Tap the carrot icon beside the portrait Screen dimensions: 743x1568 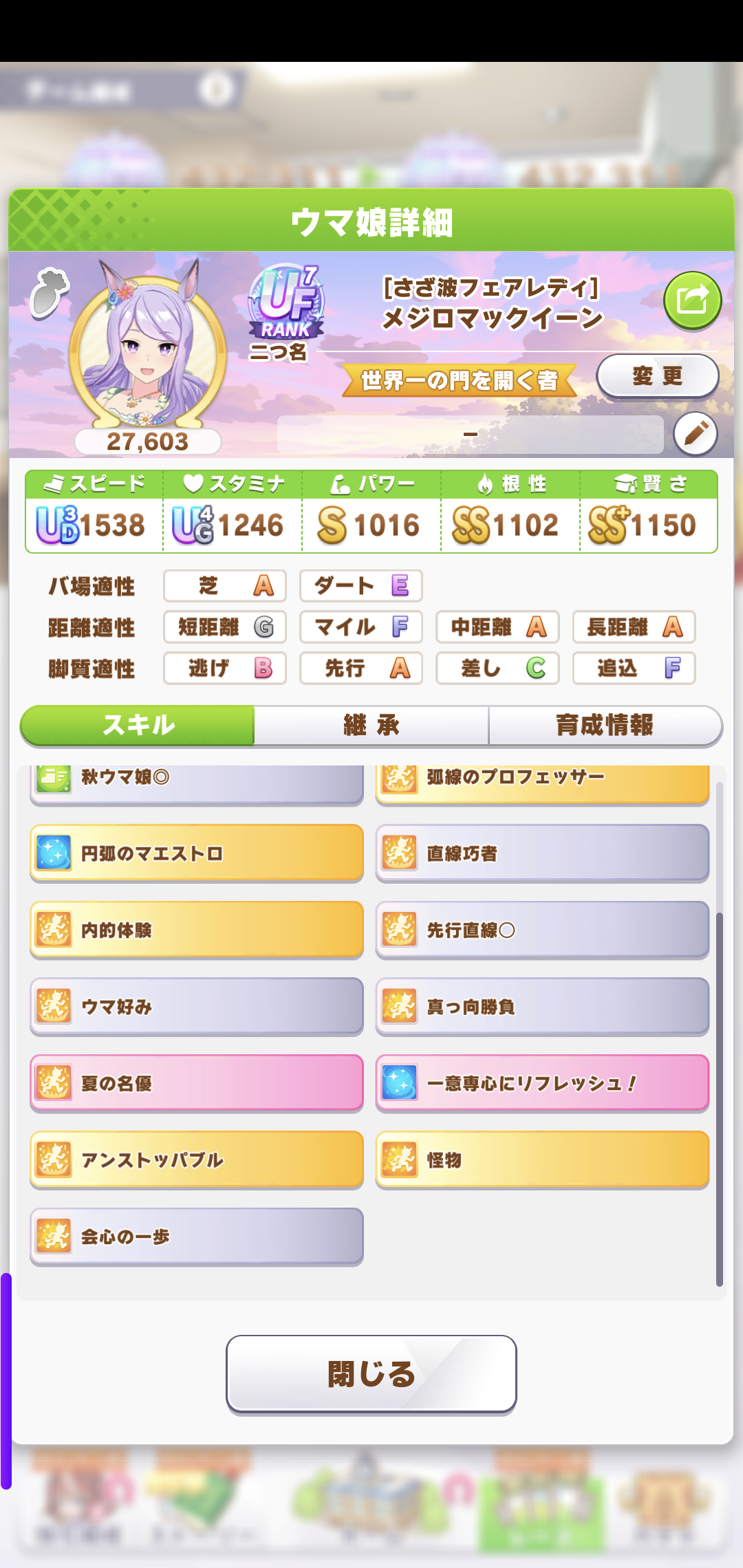pyautogui.click(x=49, y=294)
